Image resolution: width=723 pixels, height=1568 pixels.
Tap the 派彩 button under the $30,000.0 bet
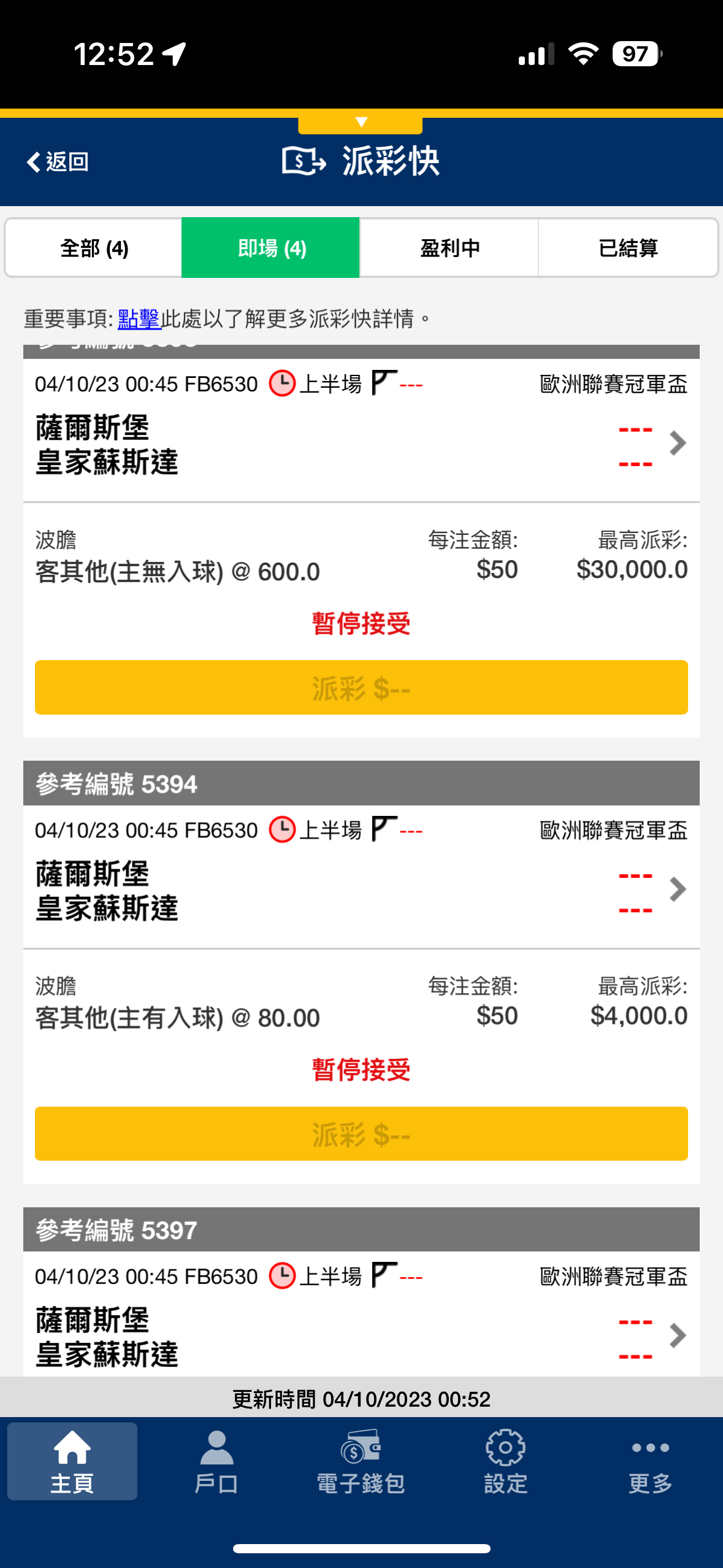click(361, 687)
